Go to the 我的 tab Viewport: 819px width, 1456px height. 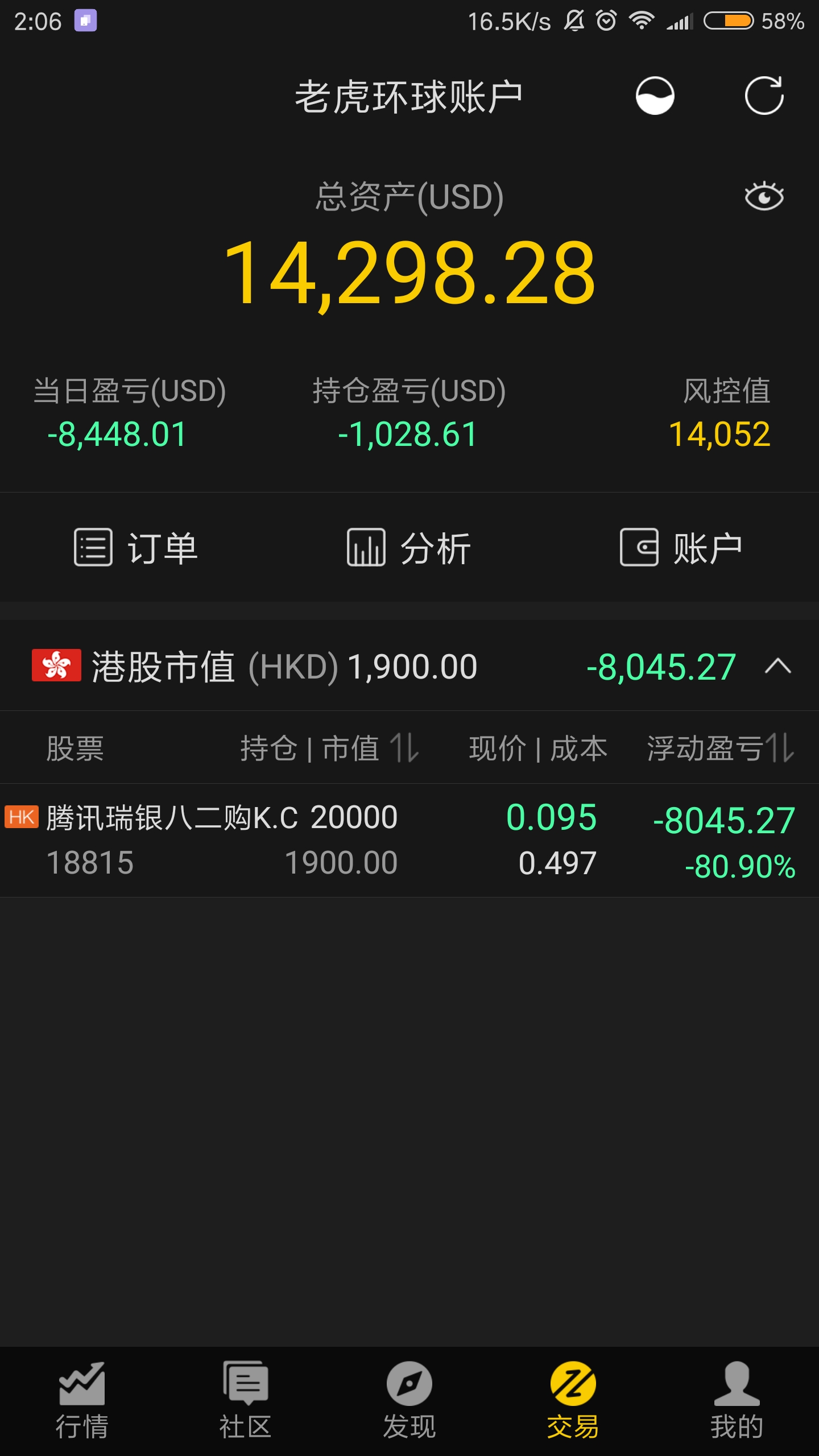737,1400
